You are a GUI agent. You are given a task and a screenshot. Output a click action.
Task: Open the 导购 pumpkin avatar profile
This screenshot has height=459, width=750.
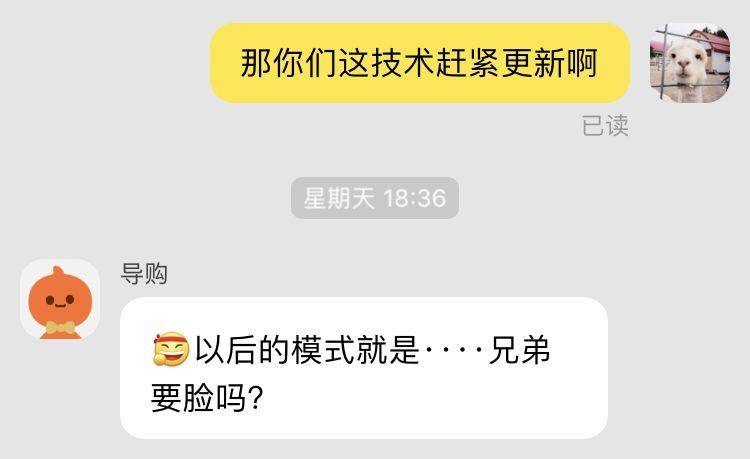[x=60, y=300]
